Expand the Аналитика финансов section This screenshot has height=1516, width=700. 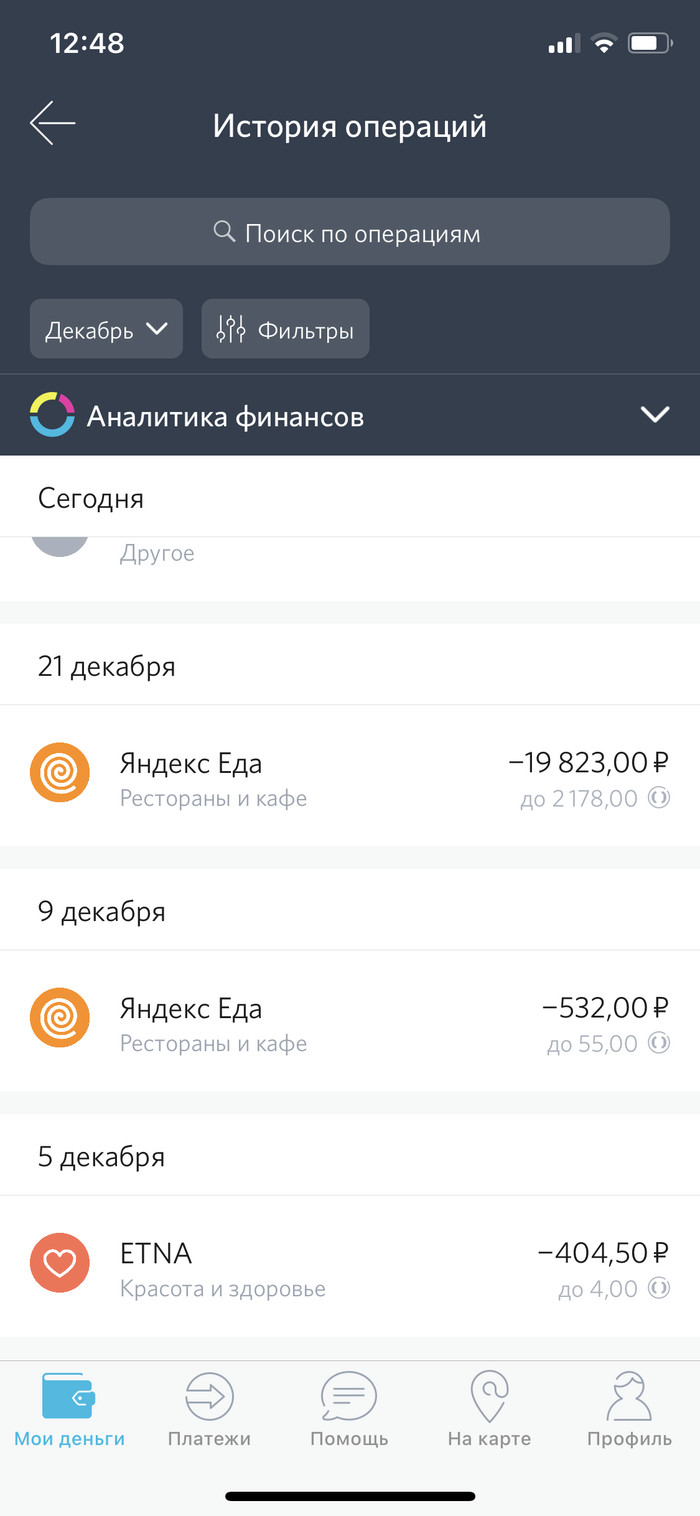point(350,415)
